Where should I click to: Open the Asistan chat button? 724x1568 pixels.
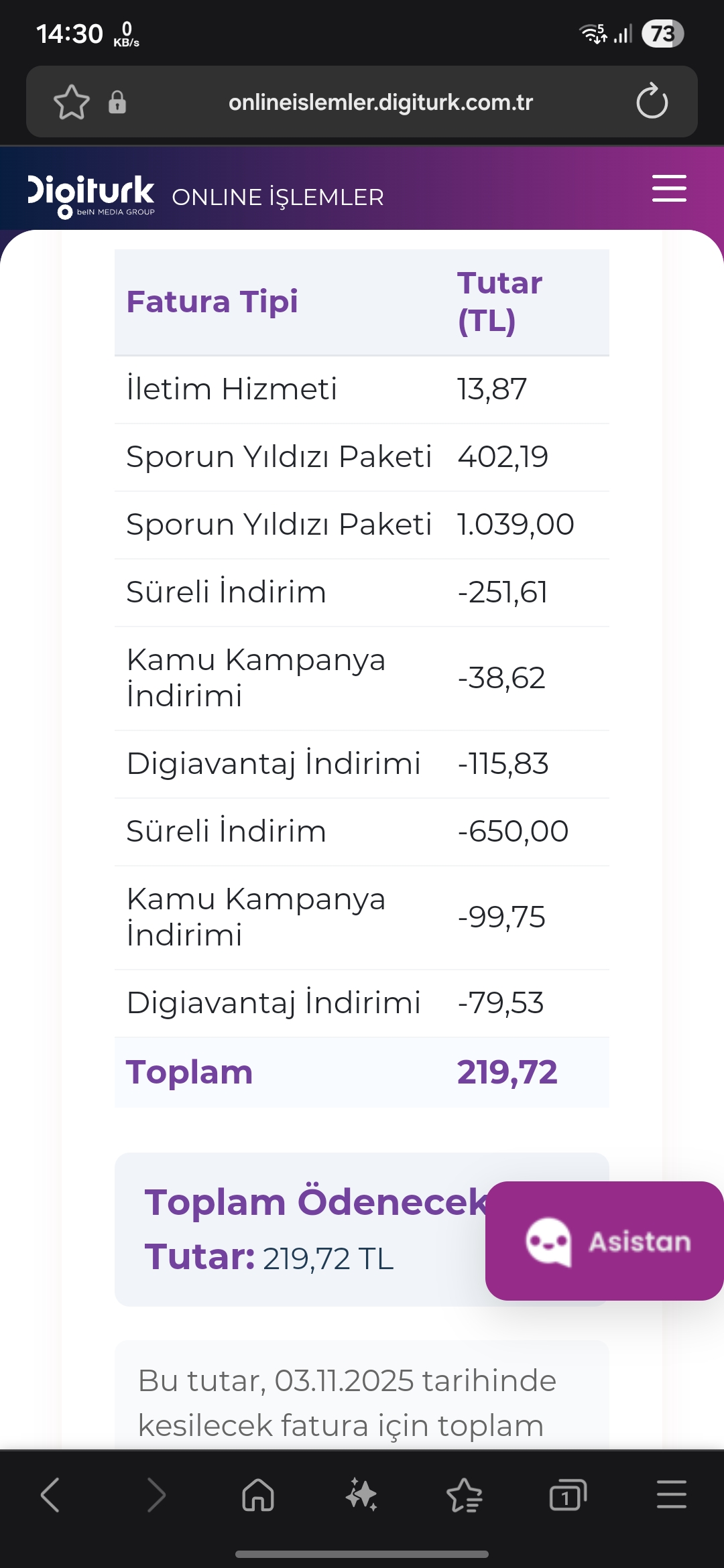click(605, 1242)
